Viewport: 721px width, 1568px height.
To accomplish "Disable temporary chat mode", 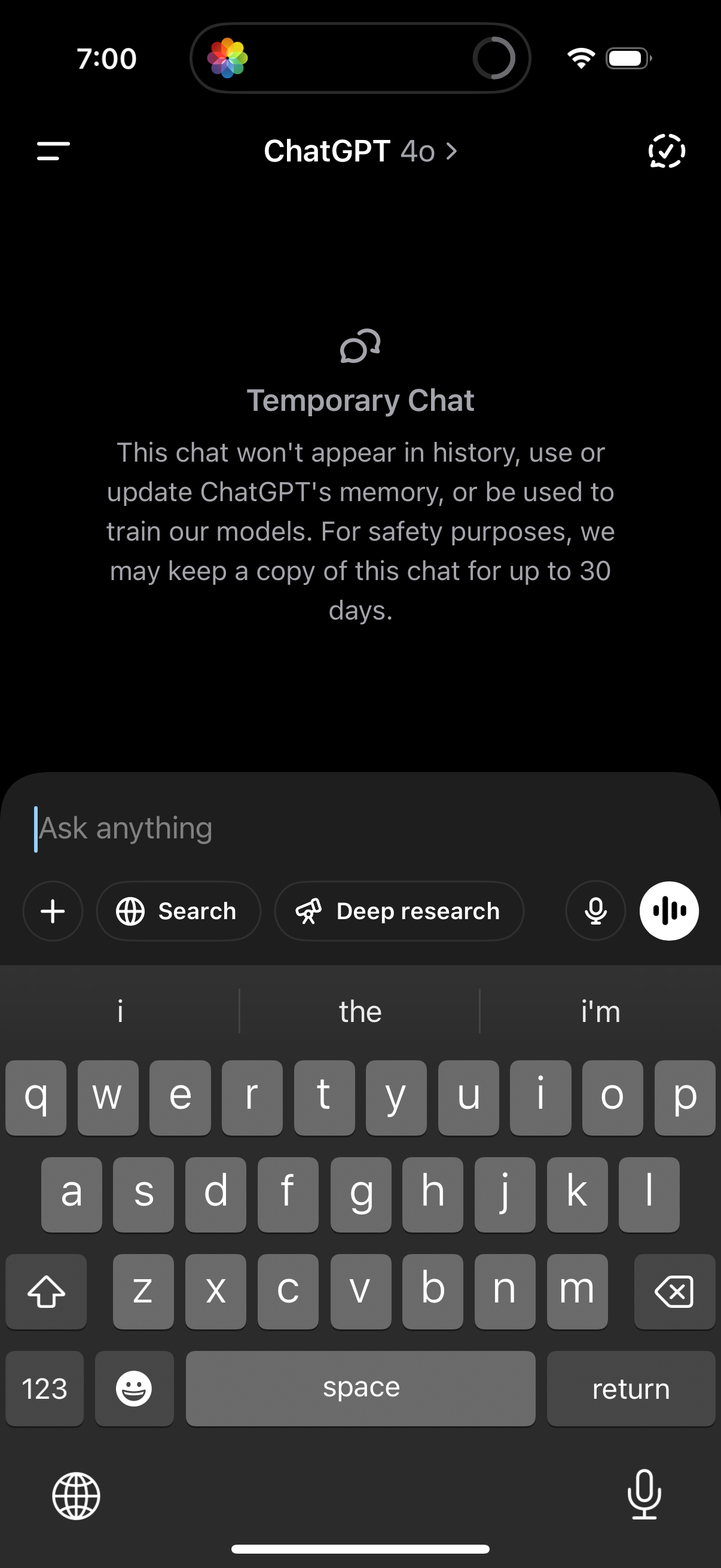I will click(665, 151).
